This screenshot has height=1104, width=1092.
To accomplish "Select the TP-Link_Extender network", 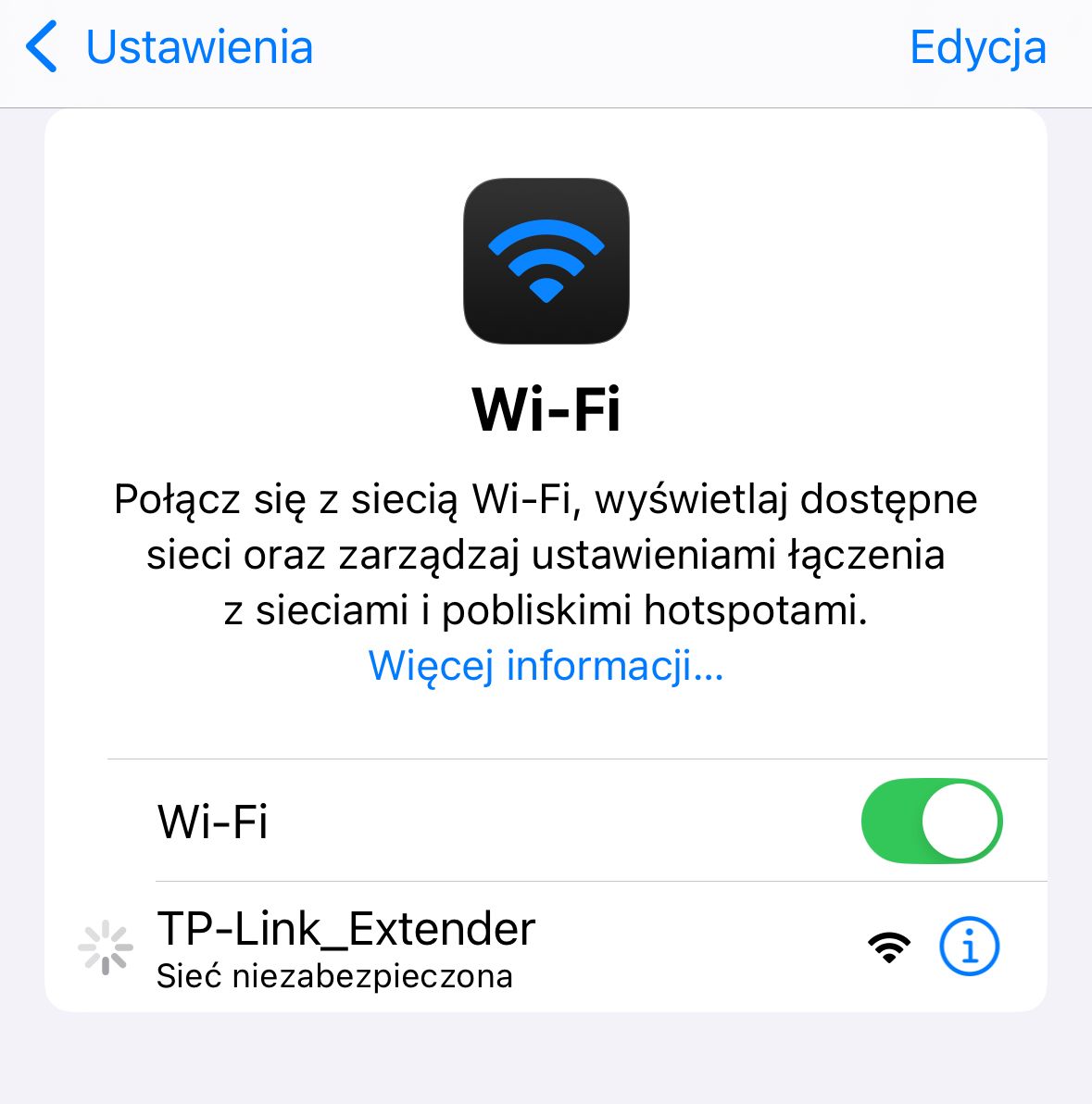I will (346, 945).
